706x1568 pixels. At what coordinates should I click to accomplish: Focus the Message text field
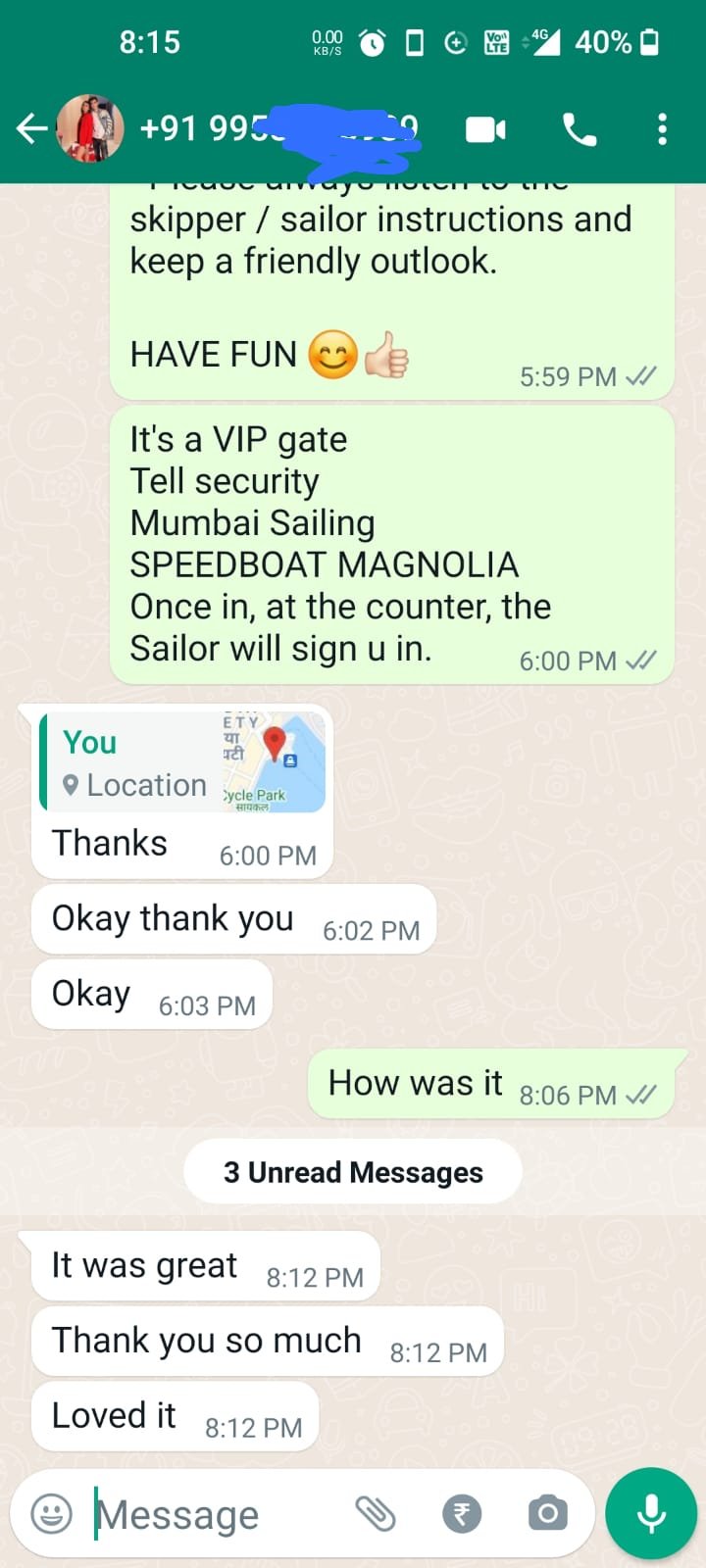click(216, 1515)
